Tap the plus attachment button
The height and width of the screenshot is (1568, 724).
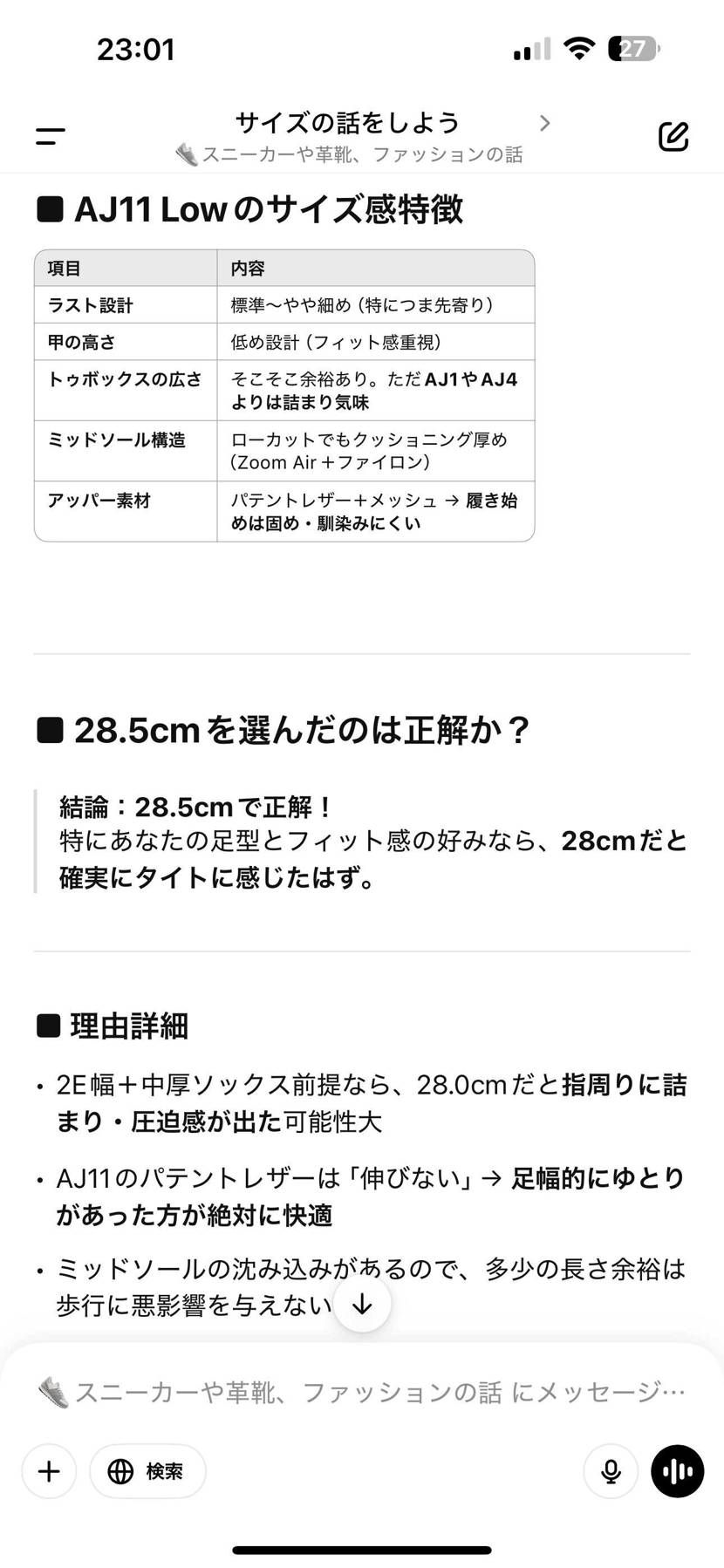pyautogui.click(x=49, y=1471)
